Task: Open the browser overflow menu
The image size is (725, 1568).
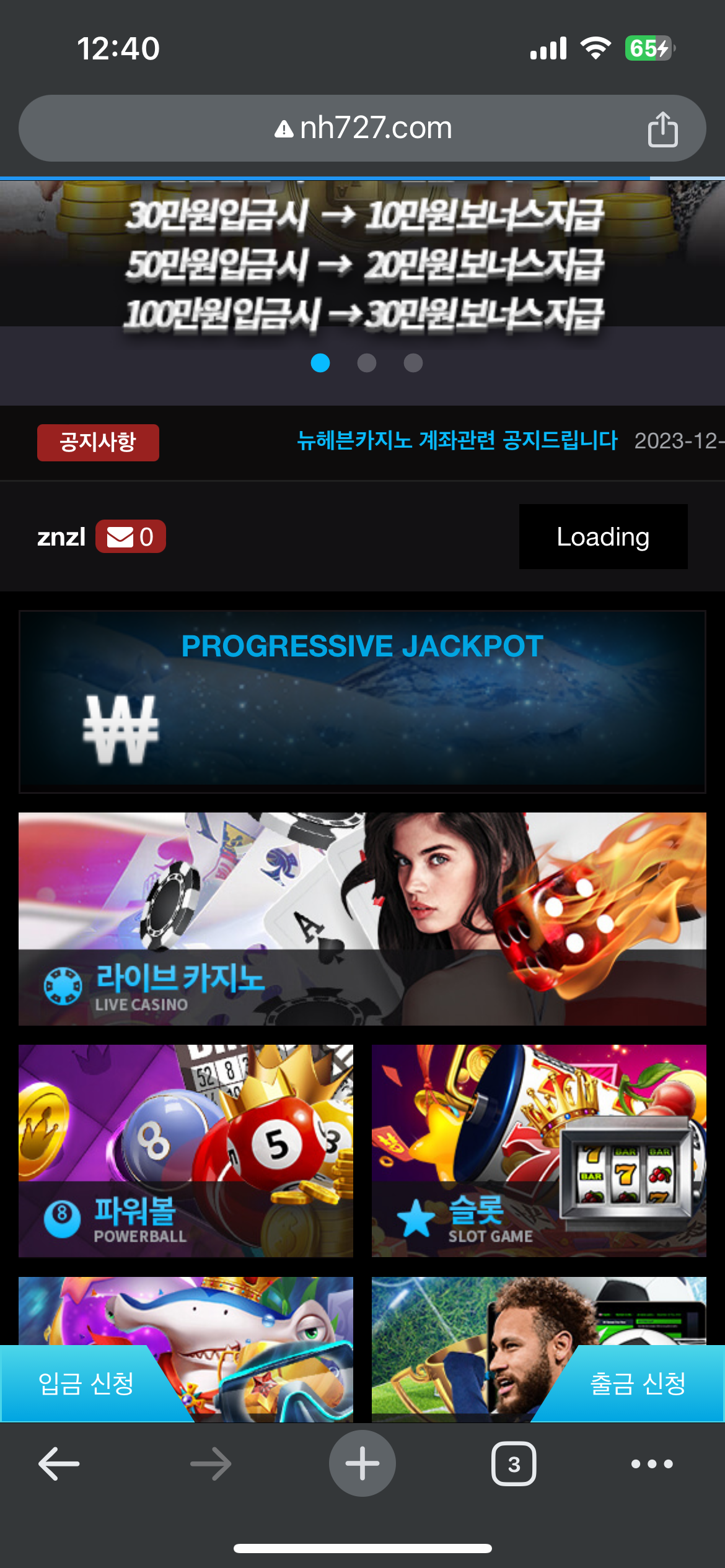Action: coord(652,1464)
